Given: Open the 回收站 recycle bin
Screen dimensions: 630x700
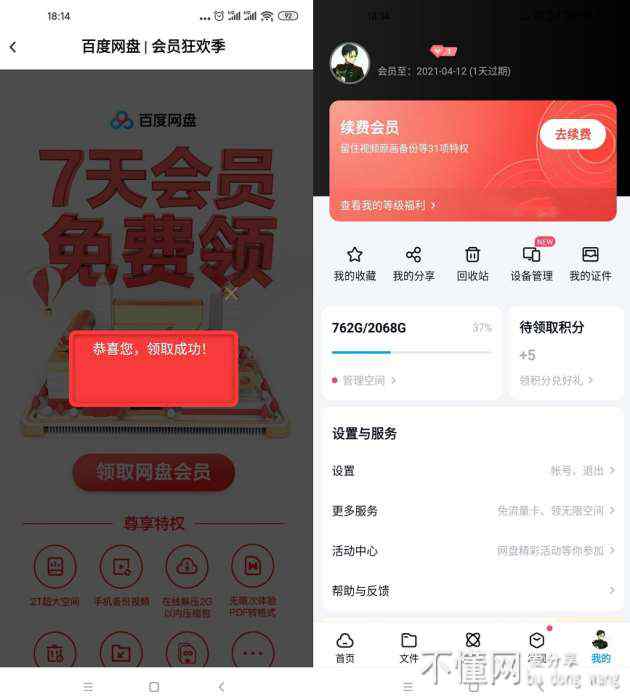Looking at the screenshot, I should tap(472, 264).
